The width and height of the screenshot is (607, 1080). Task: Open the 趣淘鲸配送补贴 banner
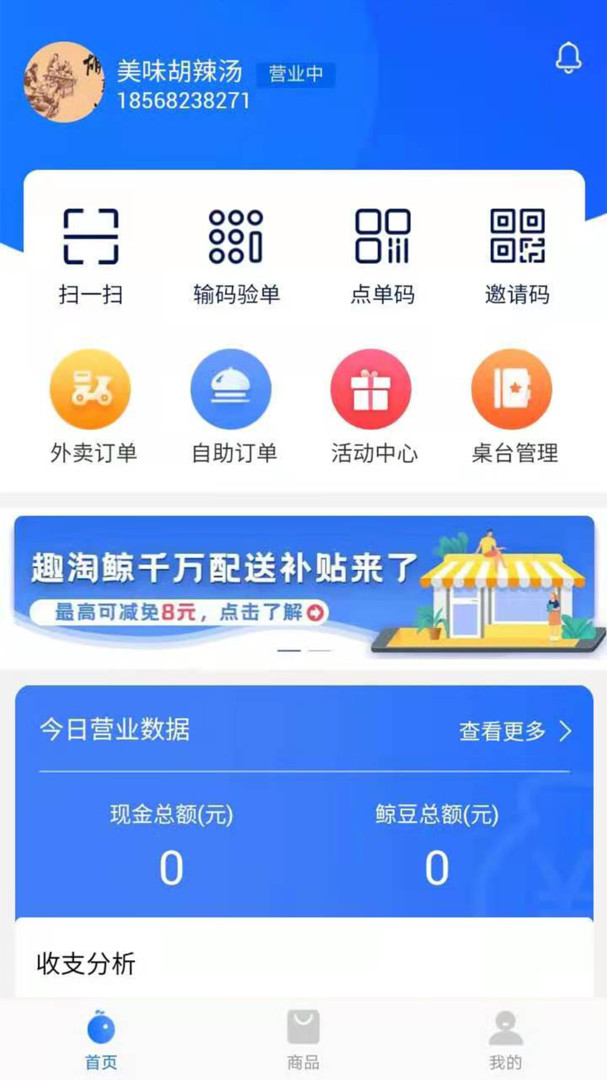pyautogui.click(x=303, y=583)
